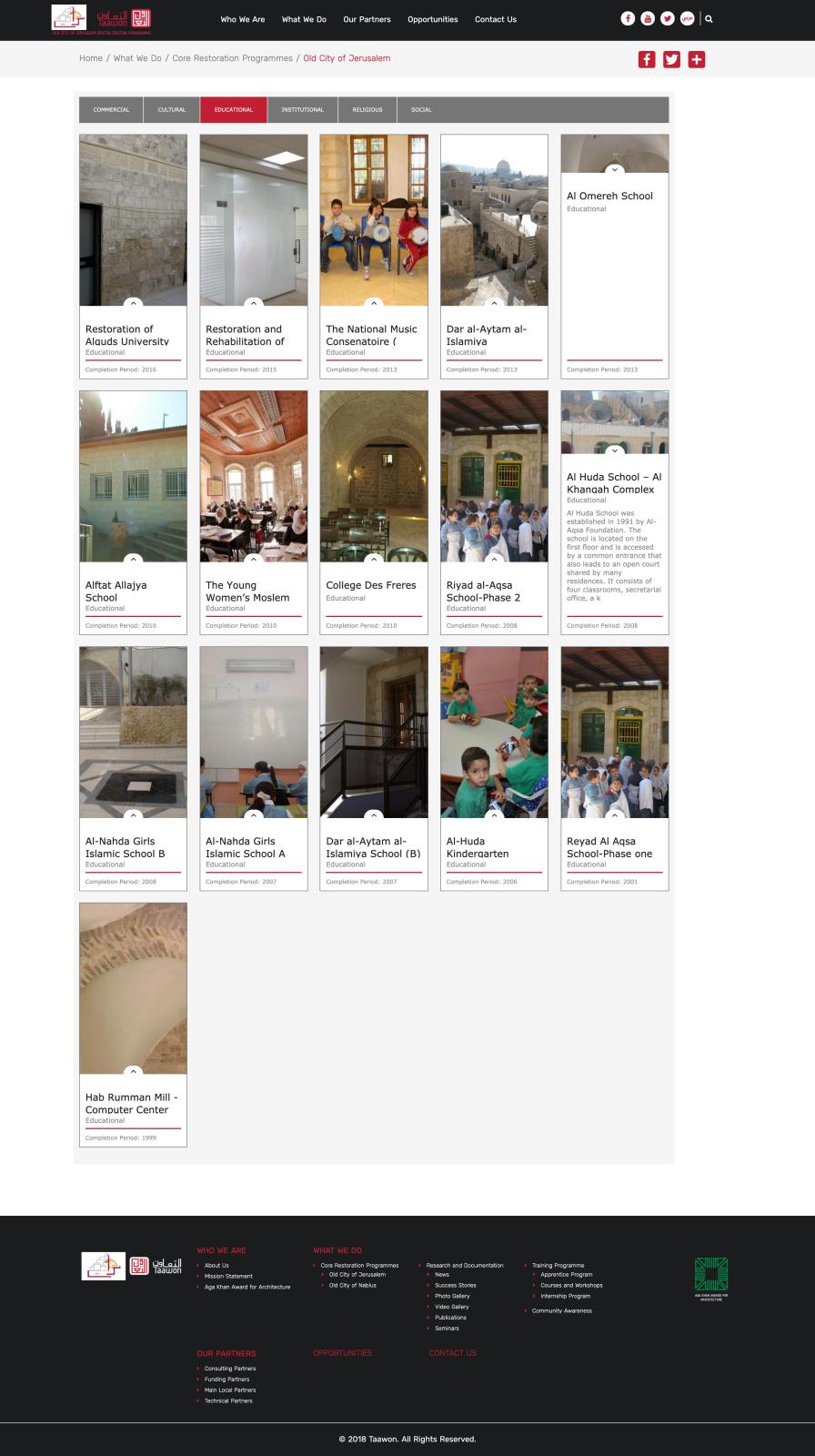Go to Contact Us page
This screenshot has width=815, height=1456.
[495, 19]
